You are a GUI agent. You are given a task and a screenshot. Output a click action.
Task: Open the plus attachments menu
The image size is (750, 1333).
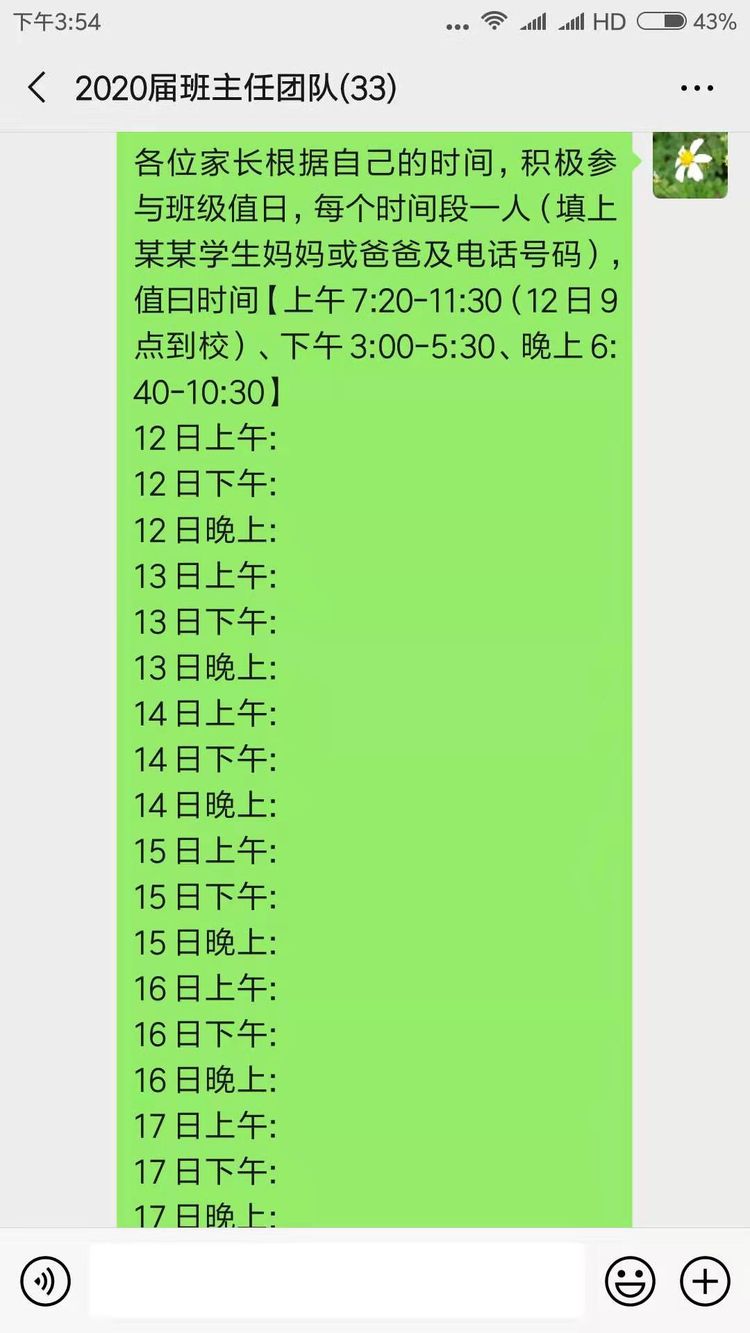[705, 1280]
